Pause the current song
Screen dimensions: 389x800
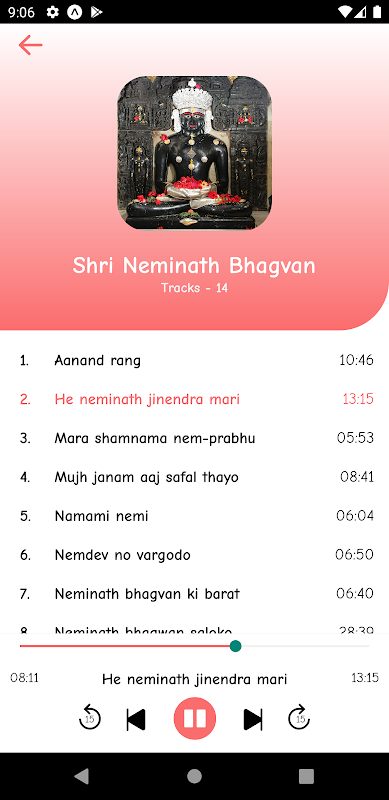194,718
